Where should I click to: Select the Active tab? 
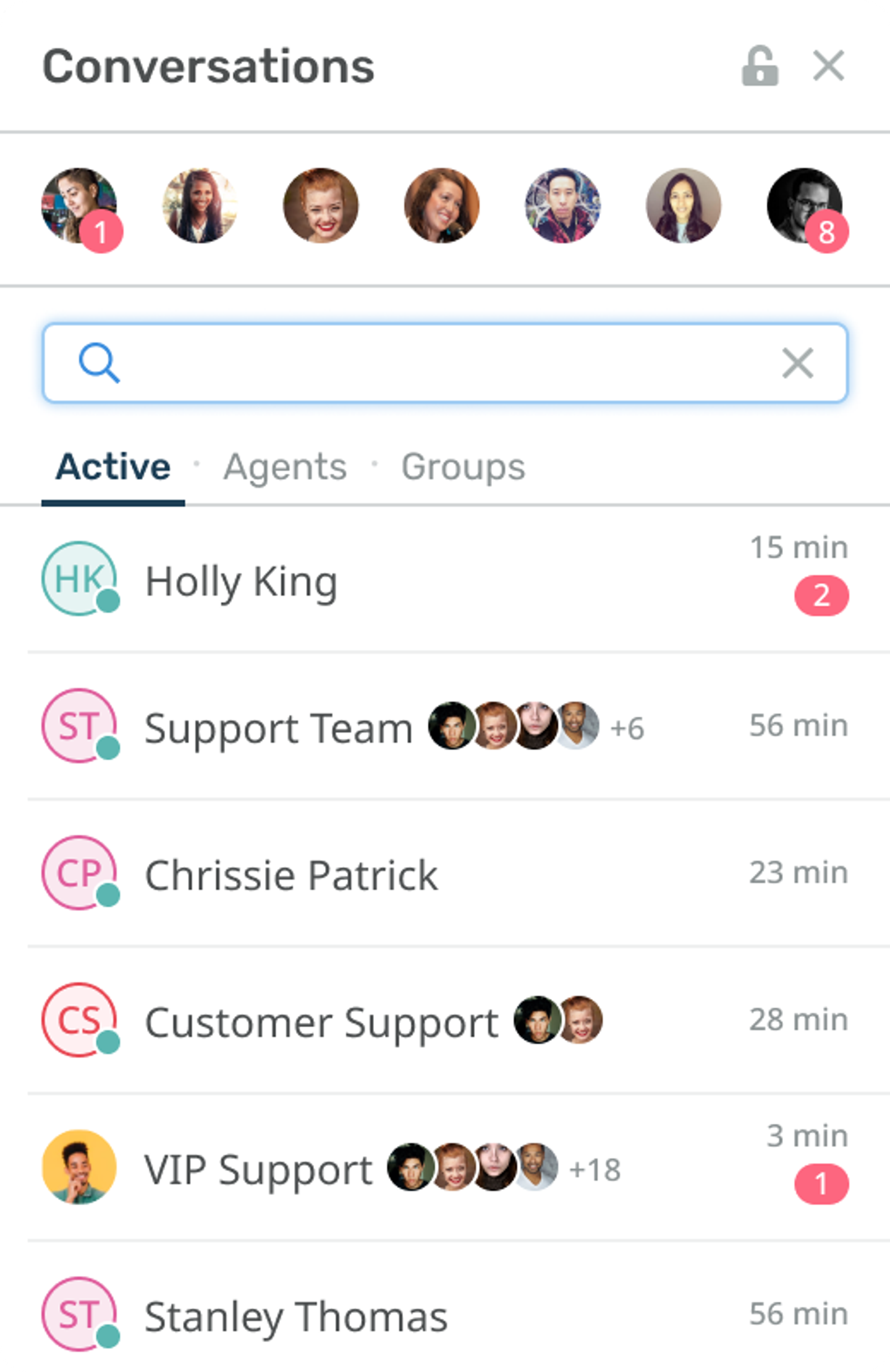pyautogui.click(x=113, y=466)
